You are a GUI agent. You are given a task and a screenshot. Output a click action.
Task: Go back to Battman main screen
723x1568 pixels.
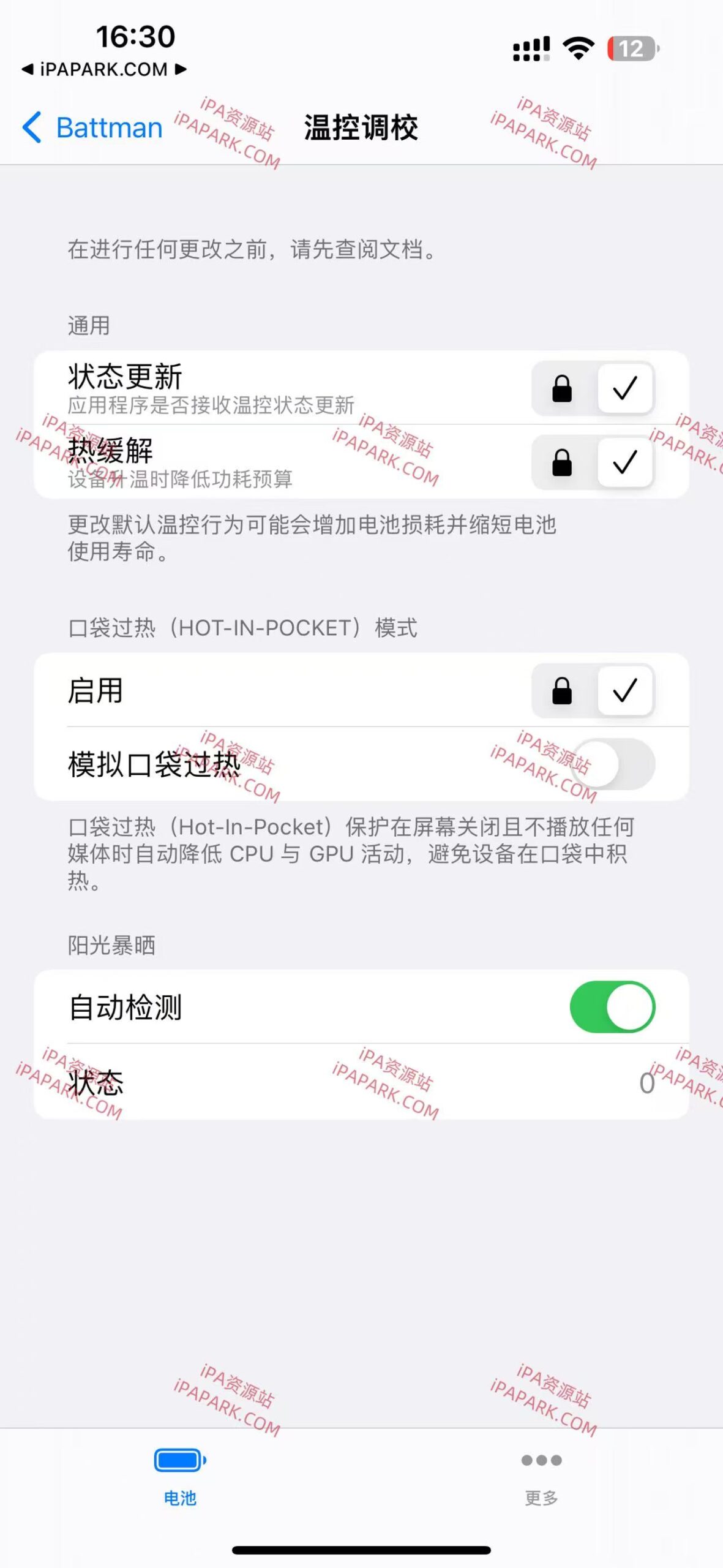pos(92,127)
